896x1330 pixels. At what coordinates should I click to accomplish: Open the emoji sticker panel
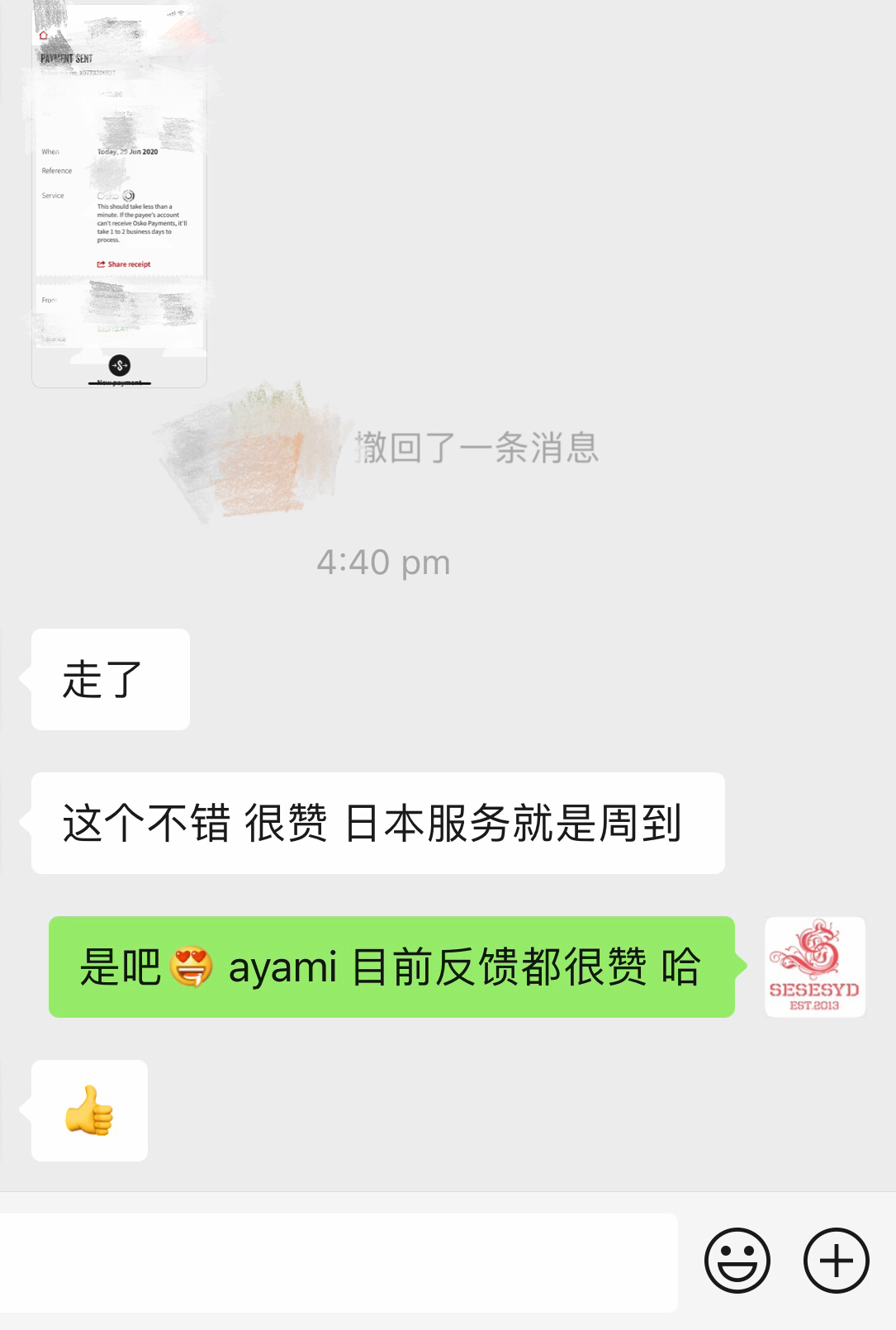tap(737, 1261)
